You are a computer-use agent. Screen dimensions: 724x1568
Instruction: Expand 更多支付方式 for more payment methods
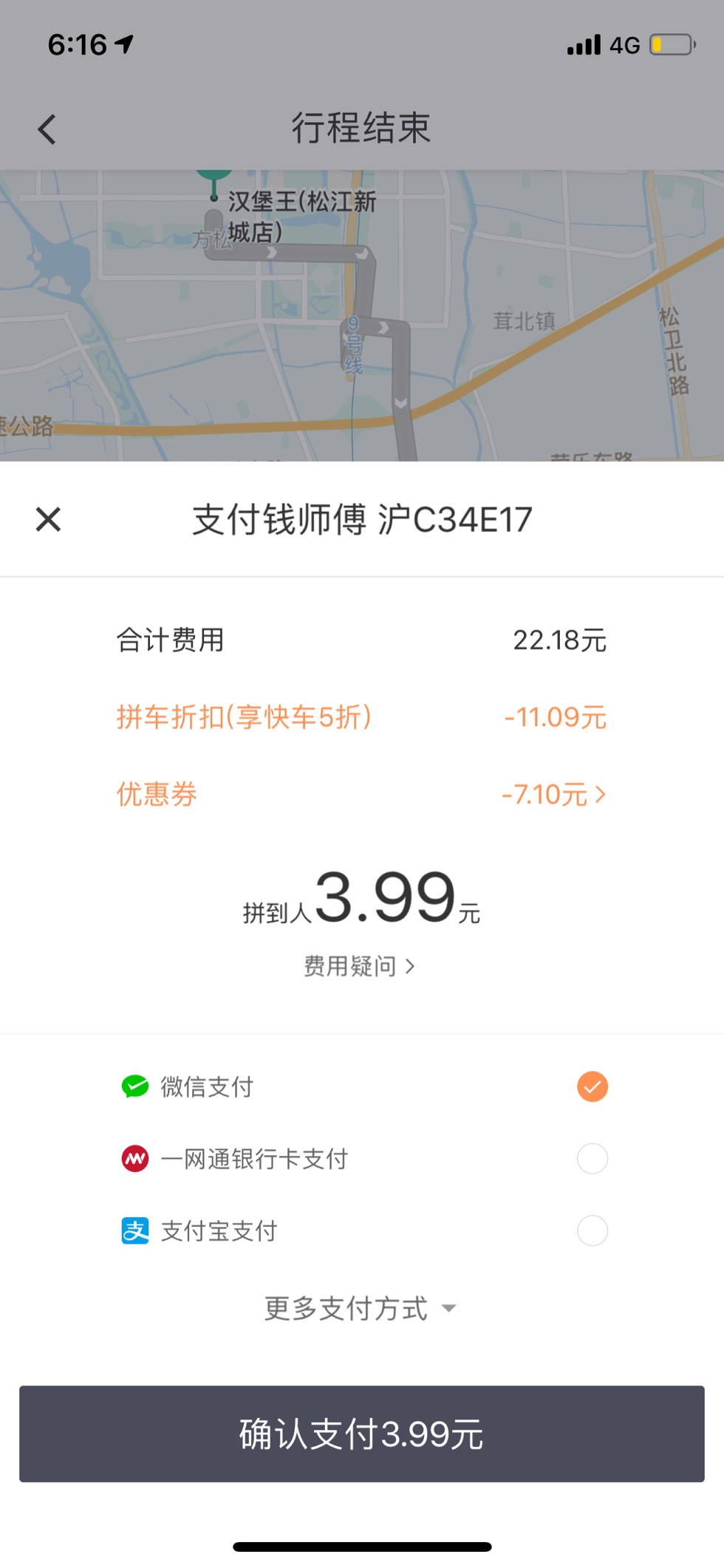point(360,1308)
